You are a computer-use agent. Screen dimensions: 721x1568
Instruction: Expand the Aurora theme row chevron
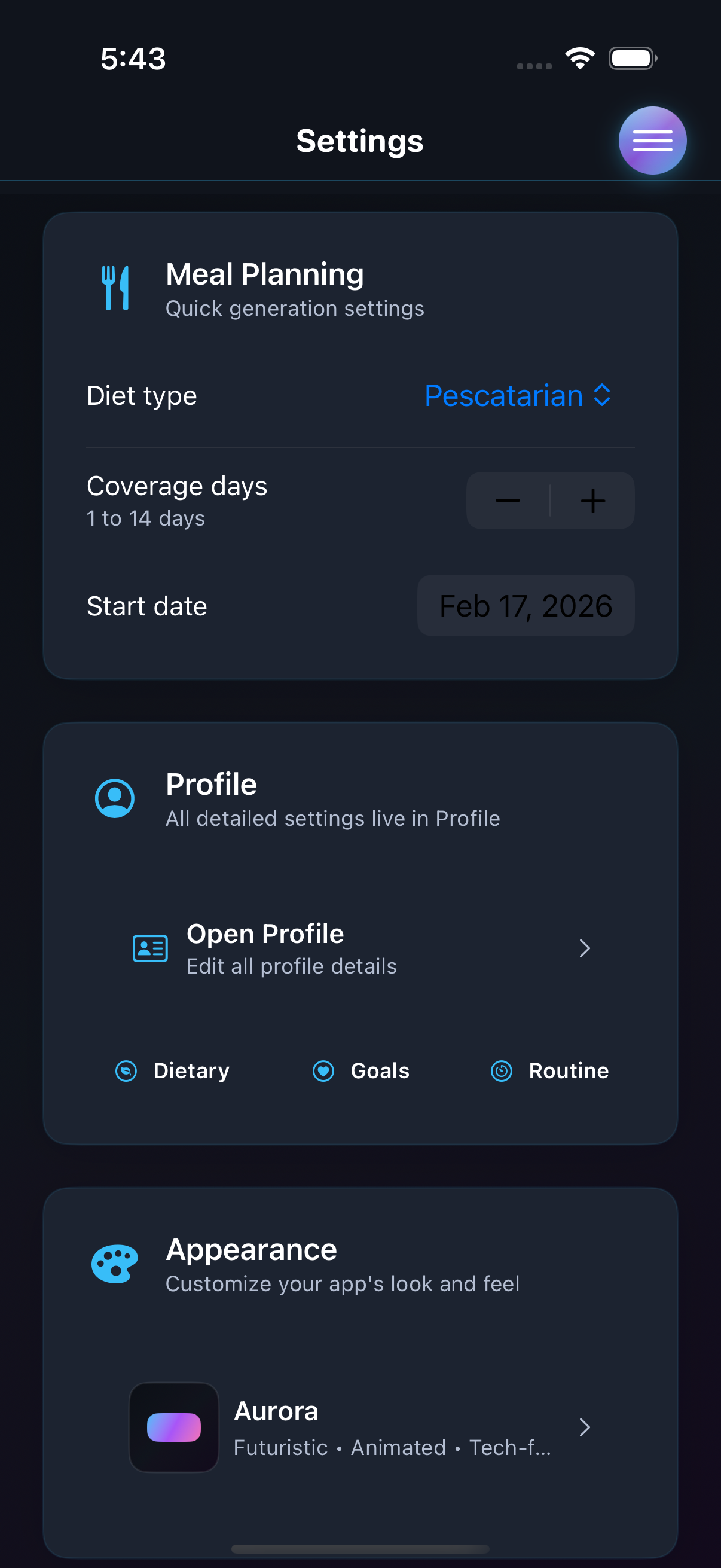[x=584, y=1427]
